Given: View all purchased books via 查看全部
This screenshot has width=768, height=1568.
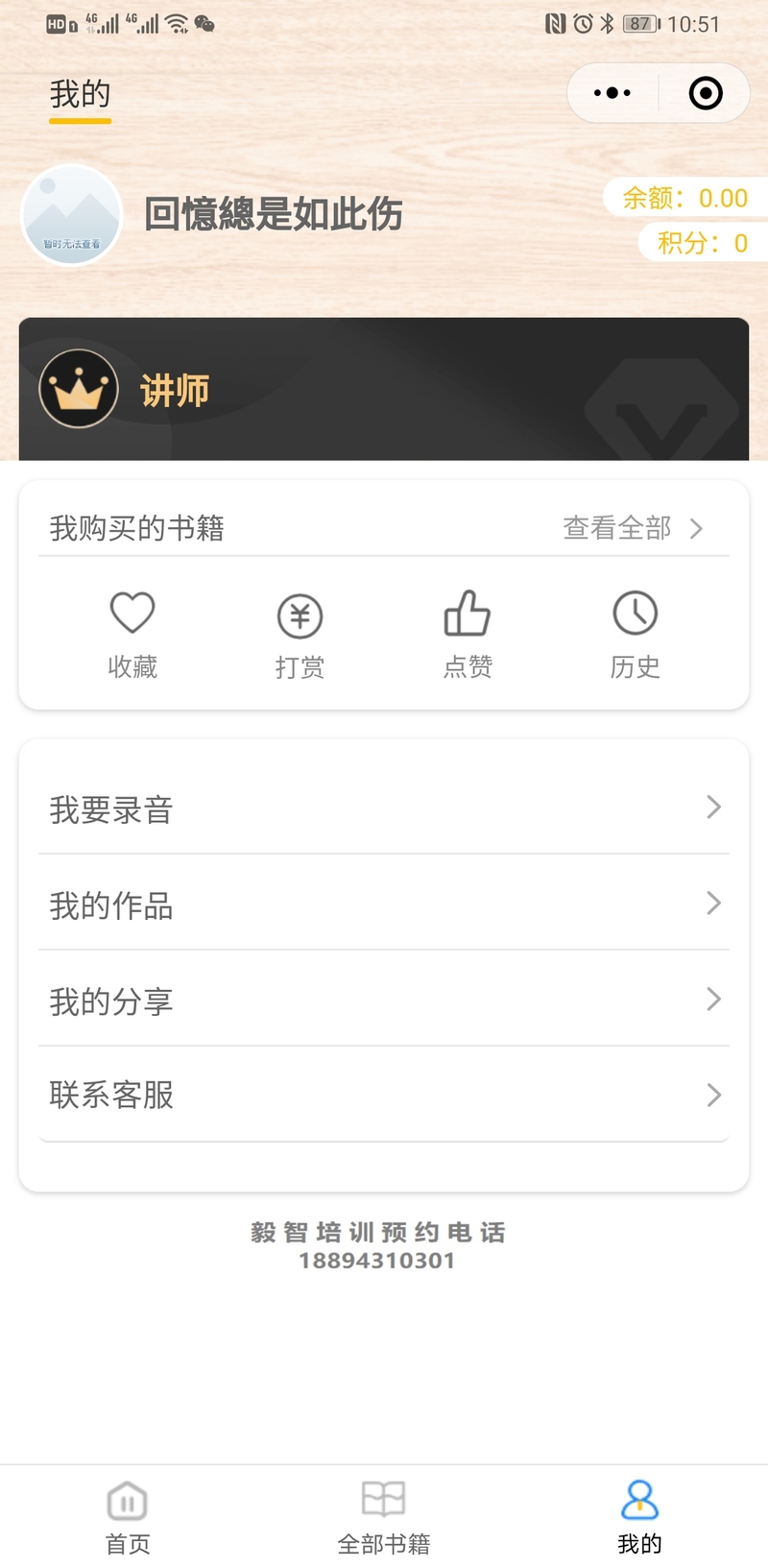Looking at the screenshot, I should 634,528.
